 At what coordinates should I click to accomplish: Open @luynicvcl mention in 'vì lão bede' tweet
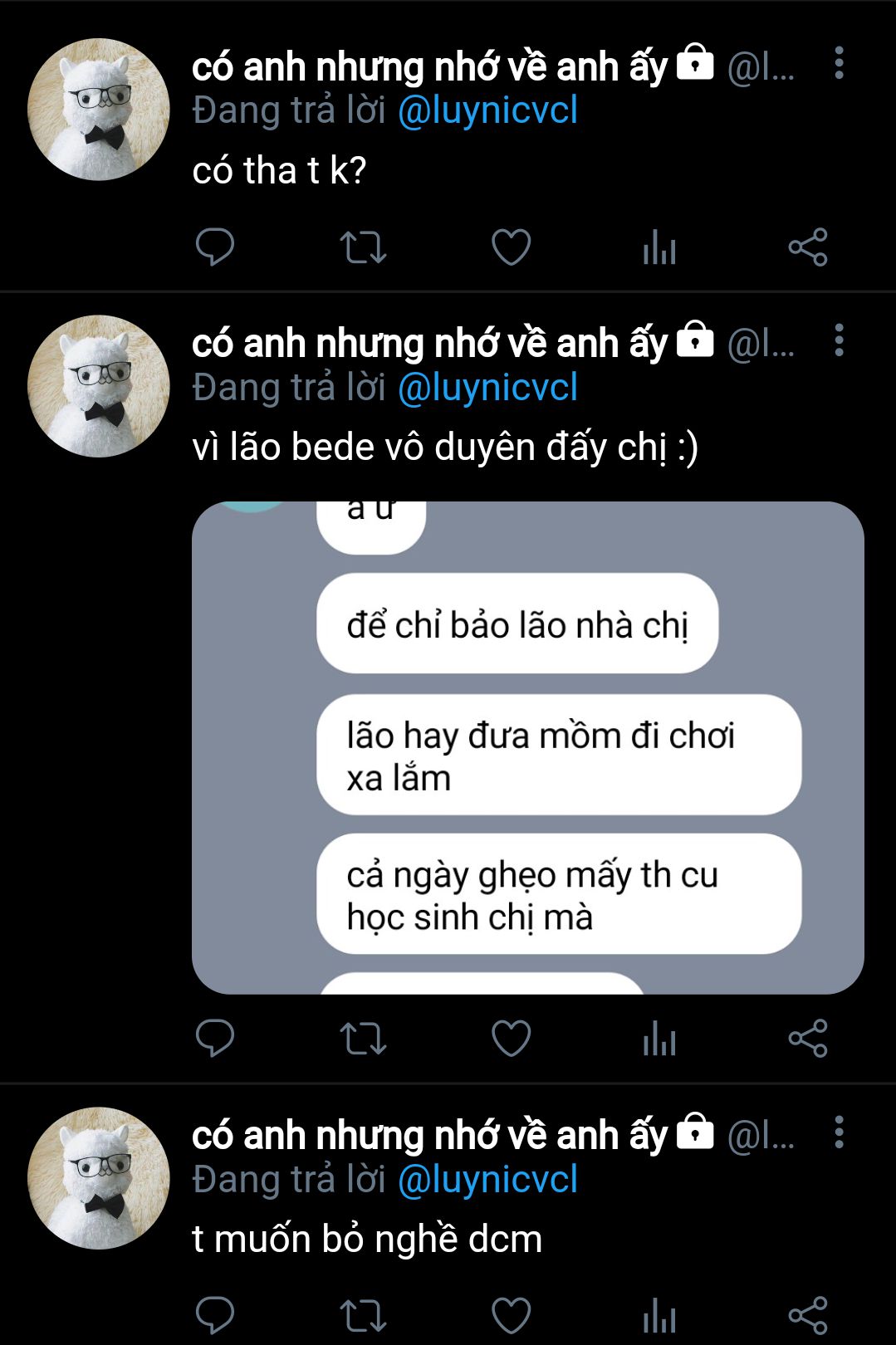click(x=487, y=388)
